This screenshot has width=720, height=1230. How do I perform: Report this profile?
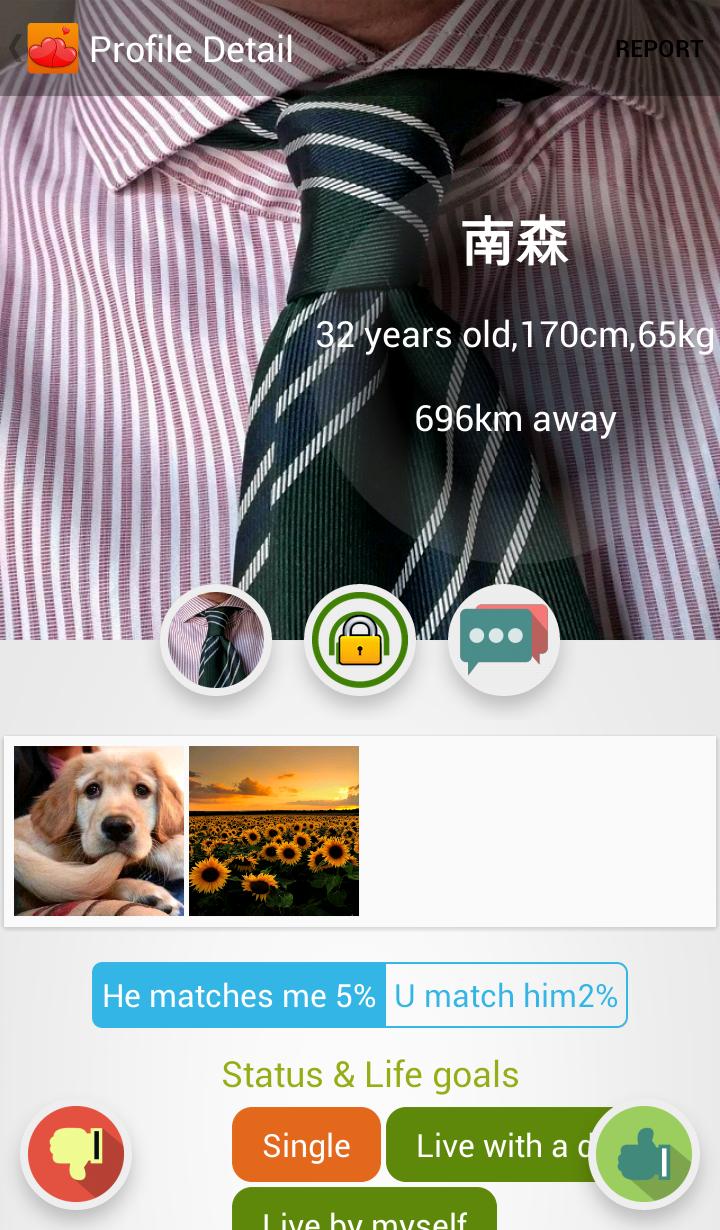[659, 49]
